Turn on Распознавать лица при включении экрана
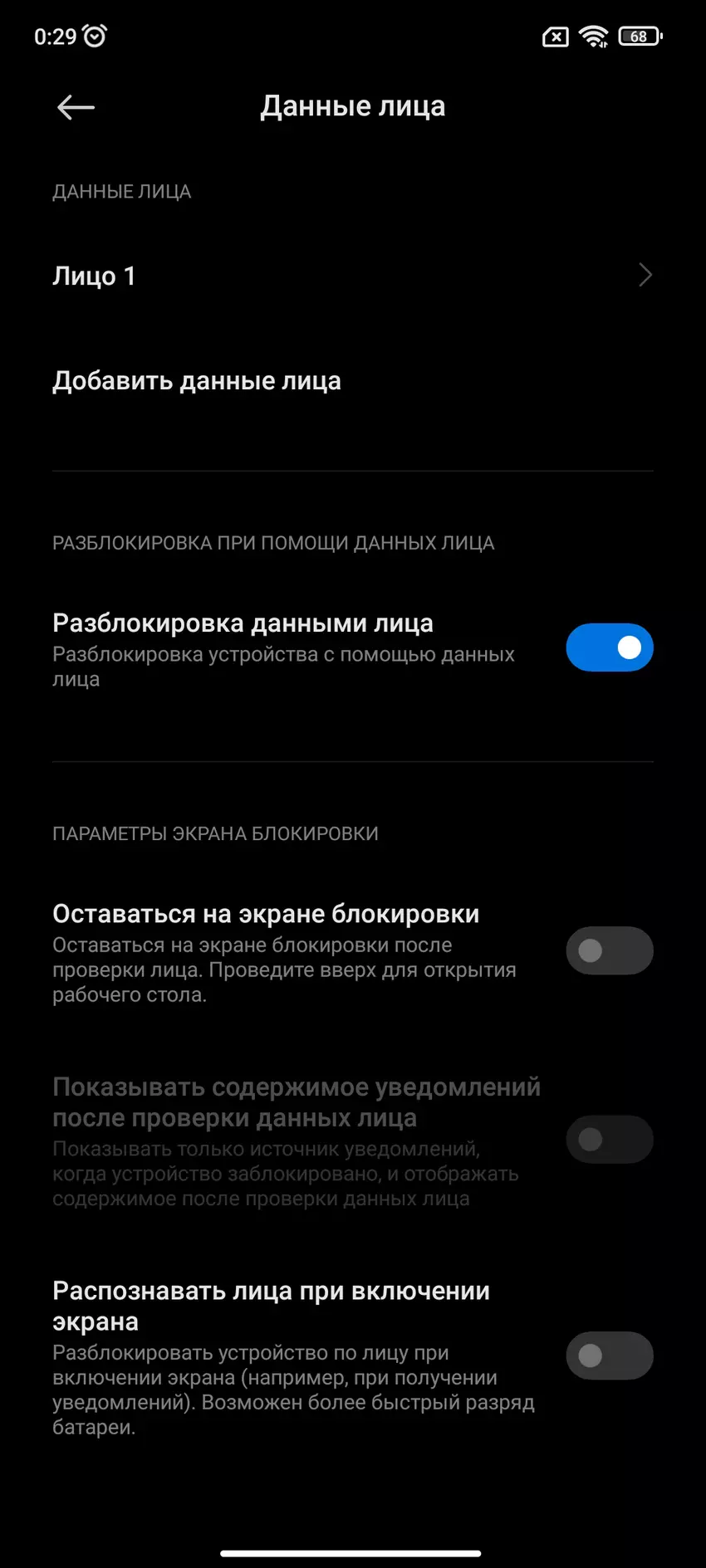The image size is (706, 1568). pos(609,1356)
